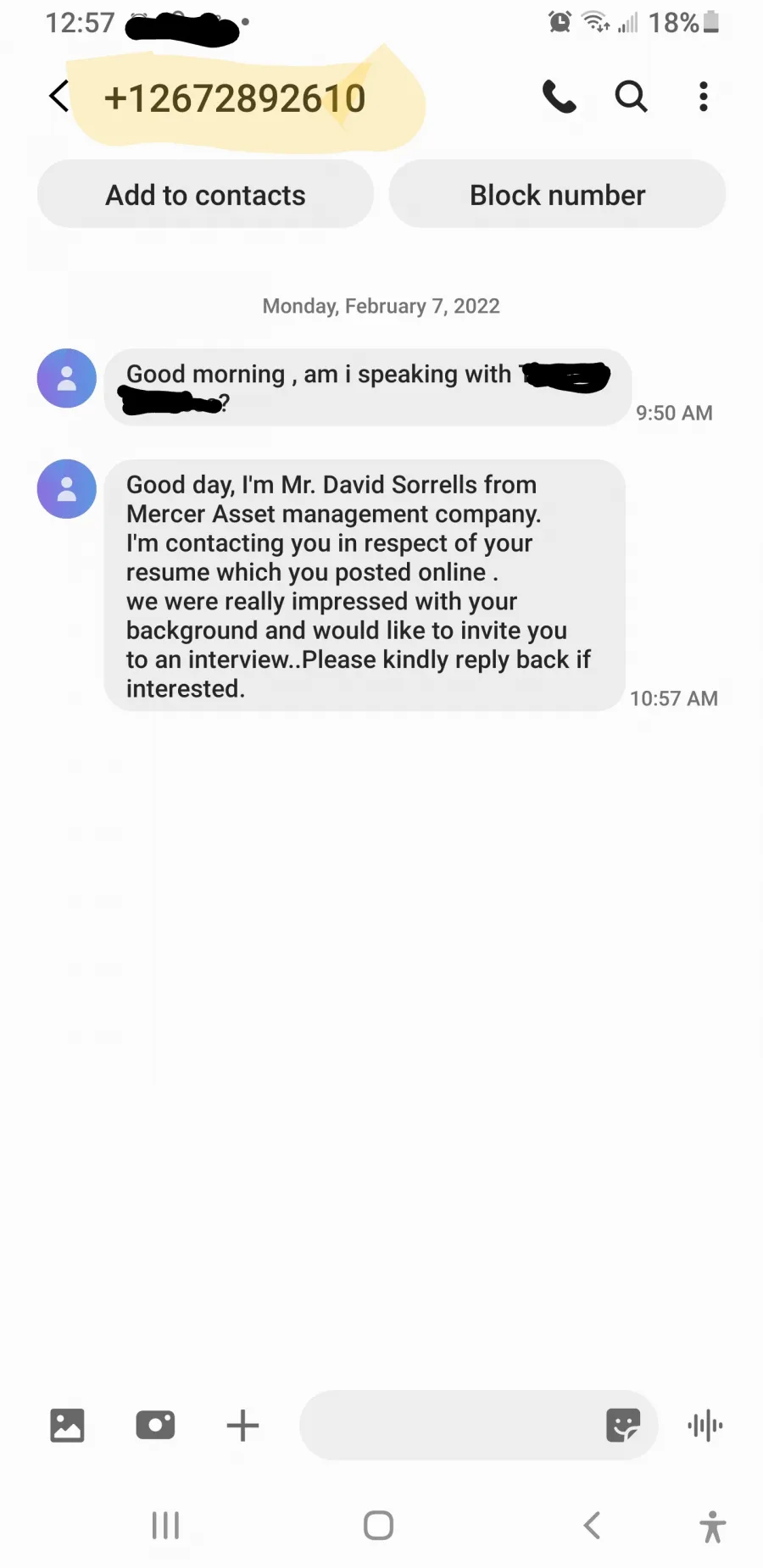Focus the message text field
The image size is (763, 1568).
click(449, 1425)
